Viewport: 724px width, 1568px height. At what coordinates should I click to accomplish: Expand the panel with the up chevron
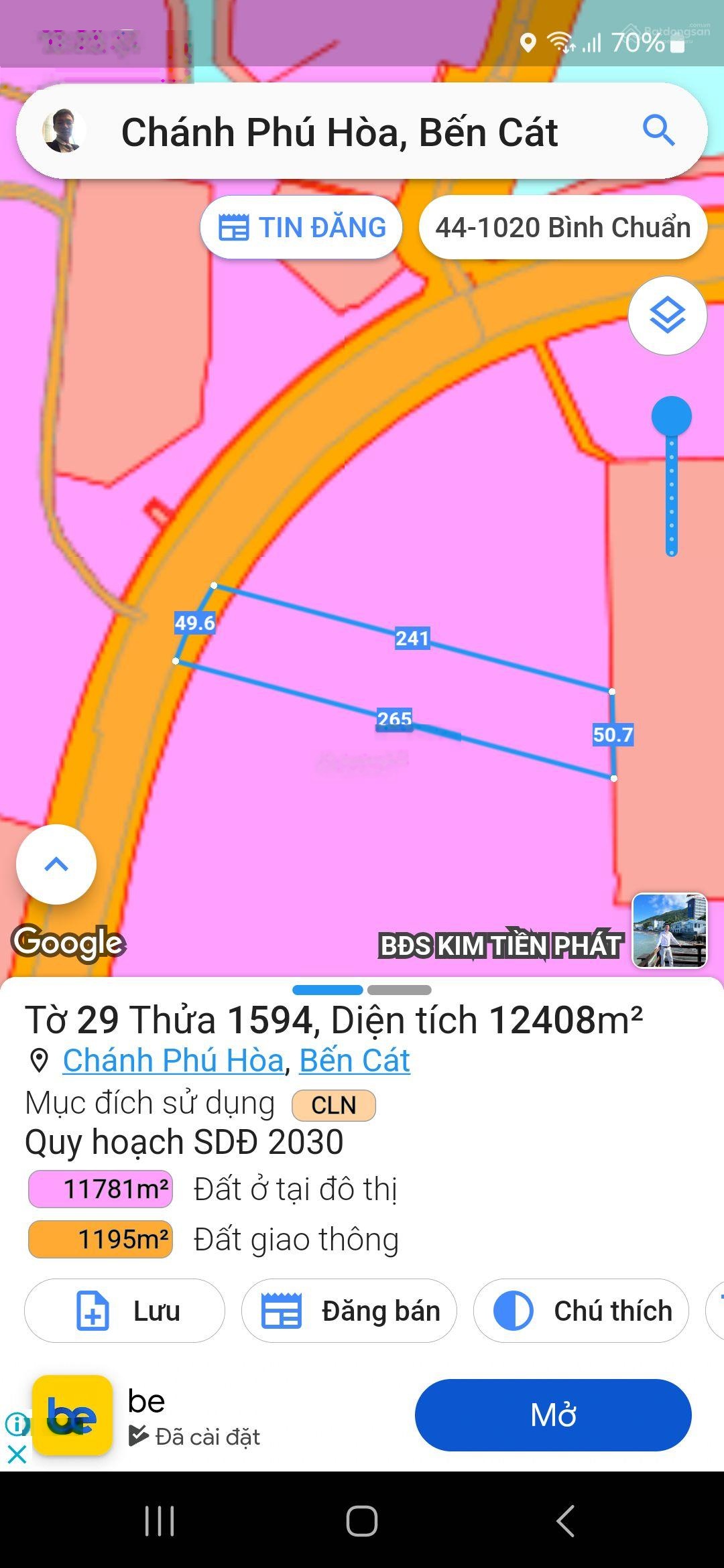click(x=56, y=864)
